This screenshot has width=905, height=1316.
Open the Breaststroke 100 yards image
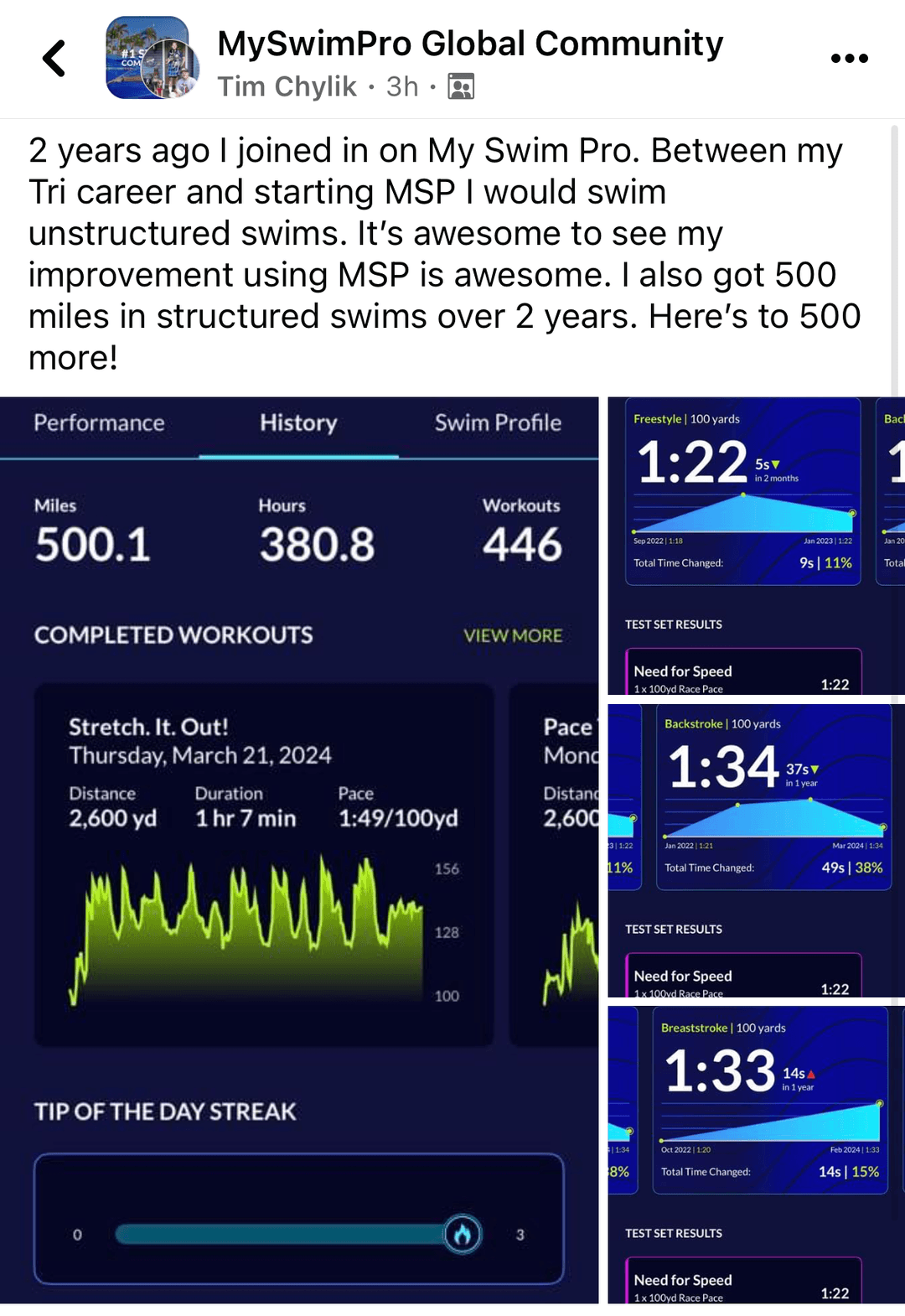756,1154
